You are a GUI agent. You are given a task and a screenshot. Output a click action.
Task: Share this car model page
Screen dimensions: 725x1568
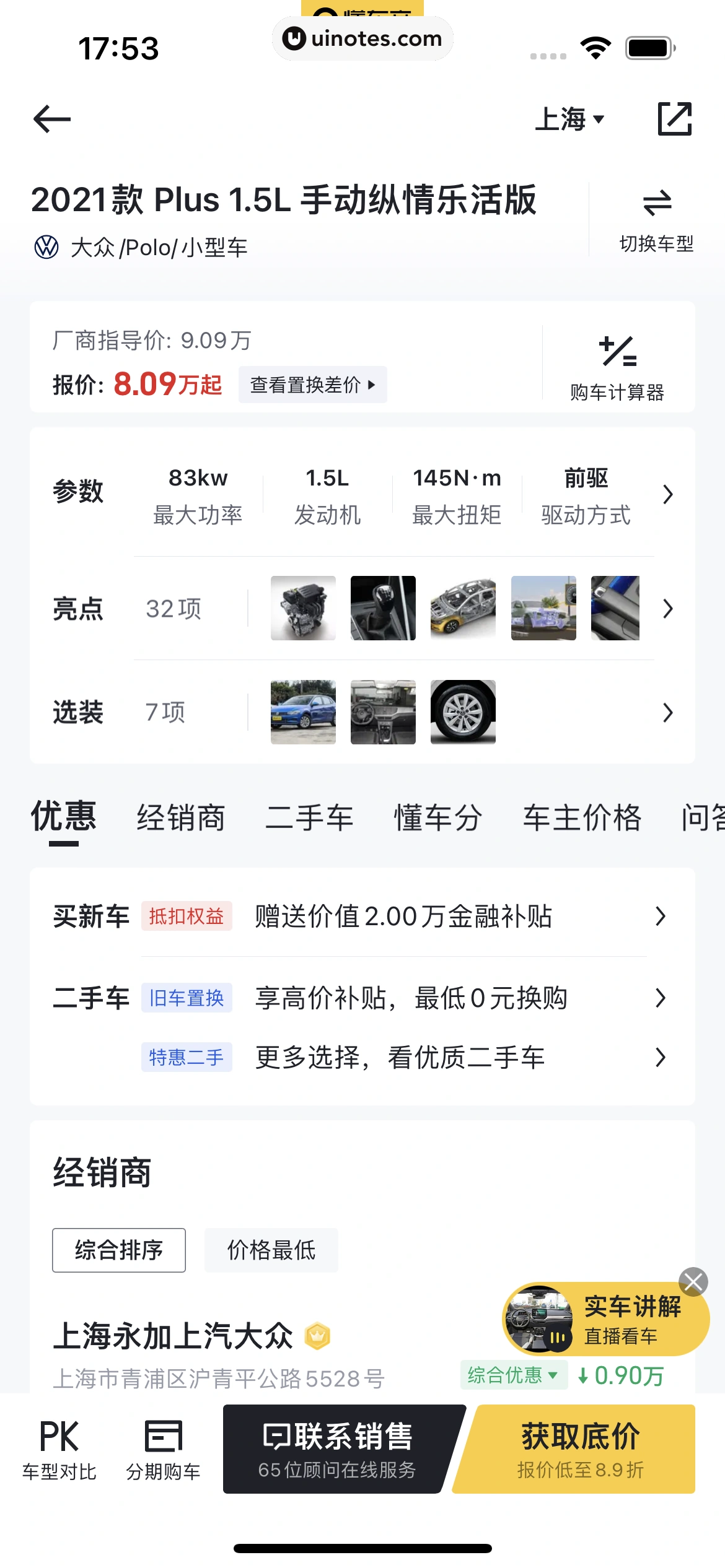(674, 119)
